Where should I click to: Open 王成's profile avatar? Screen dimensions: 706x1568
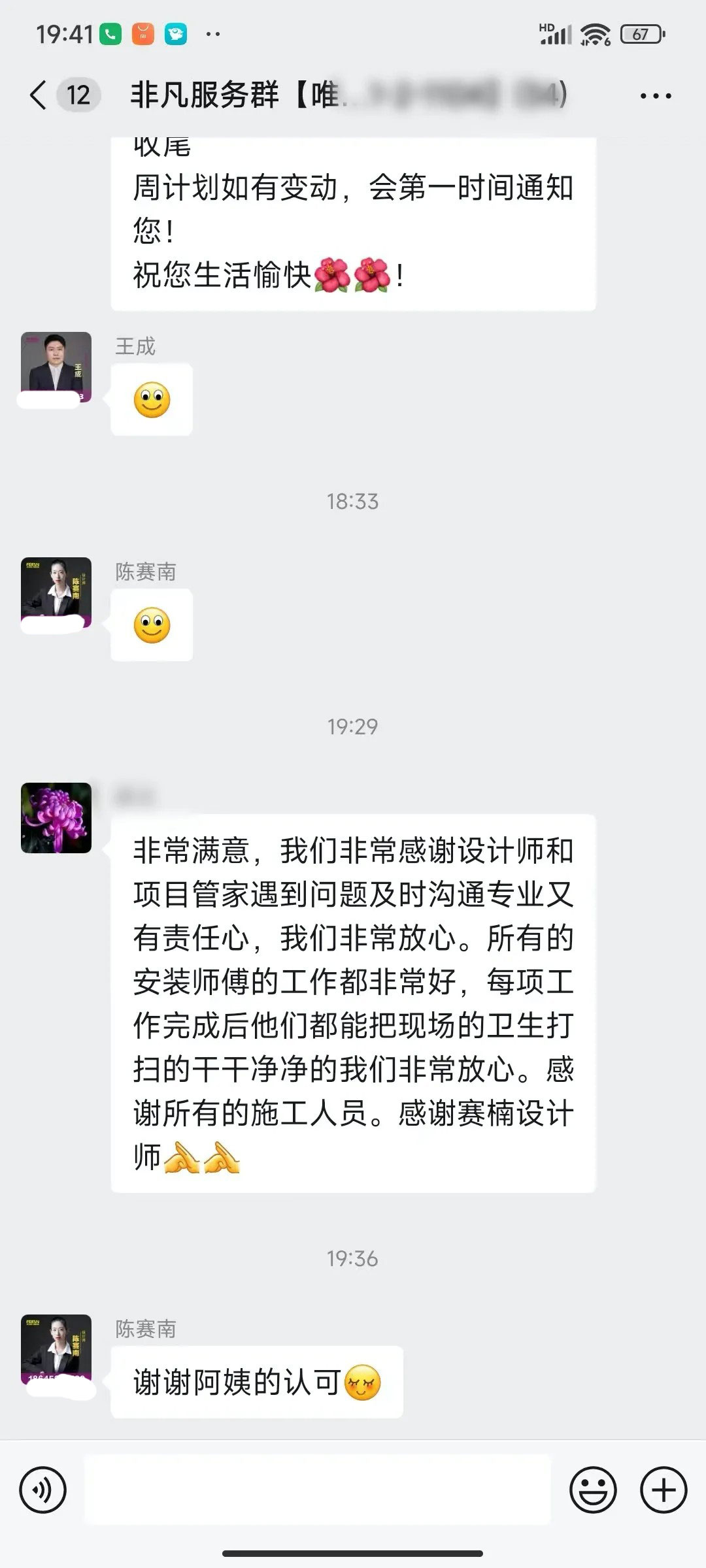56,367
